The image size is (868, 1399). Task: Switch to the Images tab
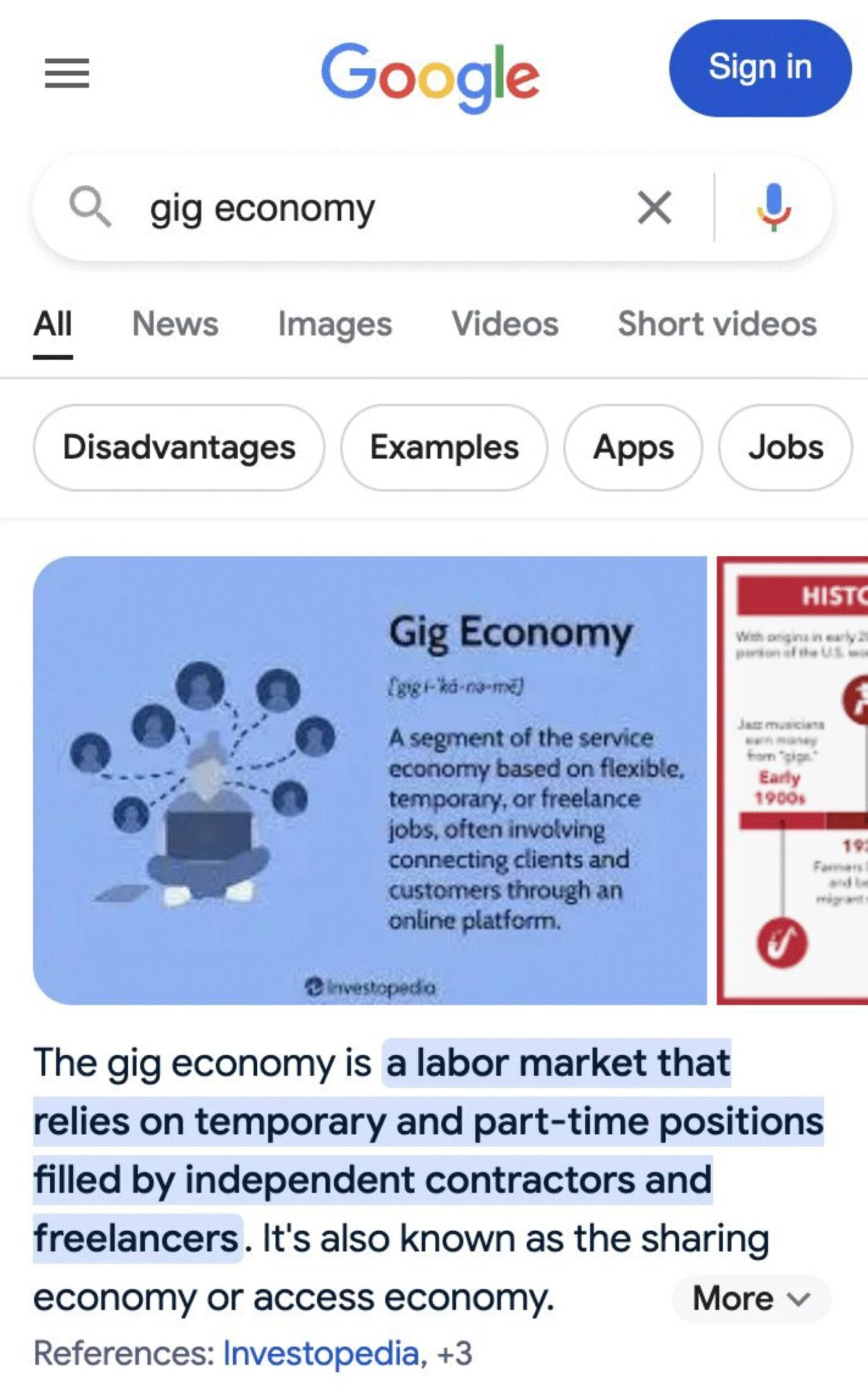click(335, 324)
